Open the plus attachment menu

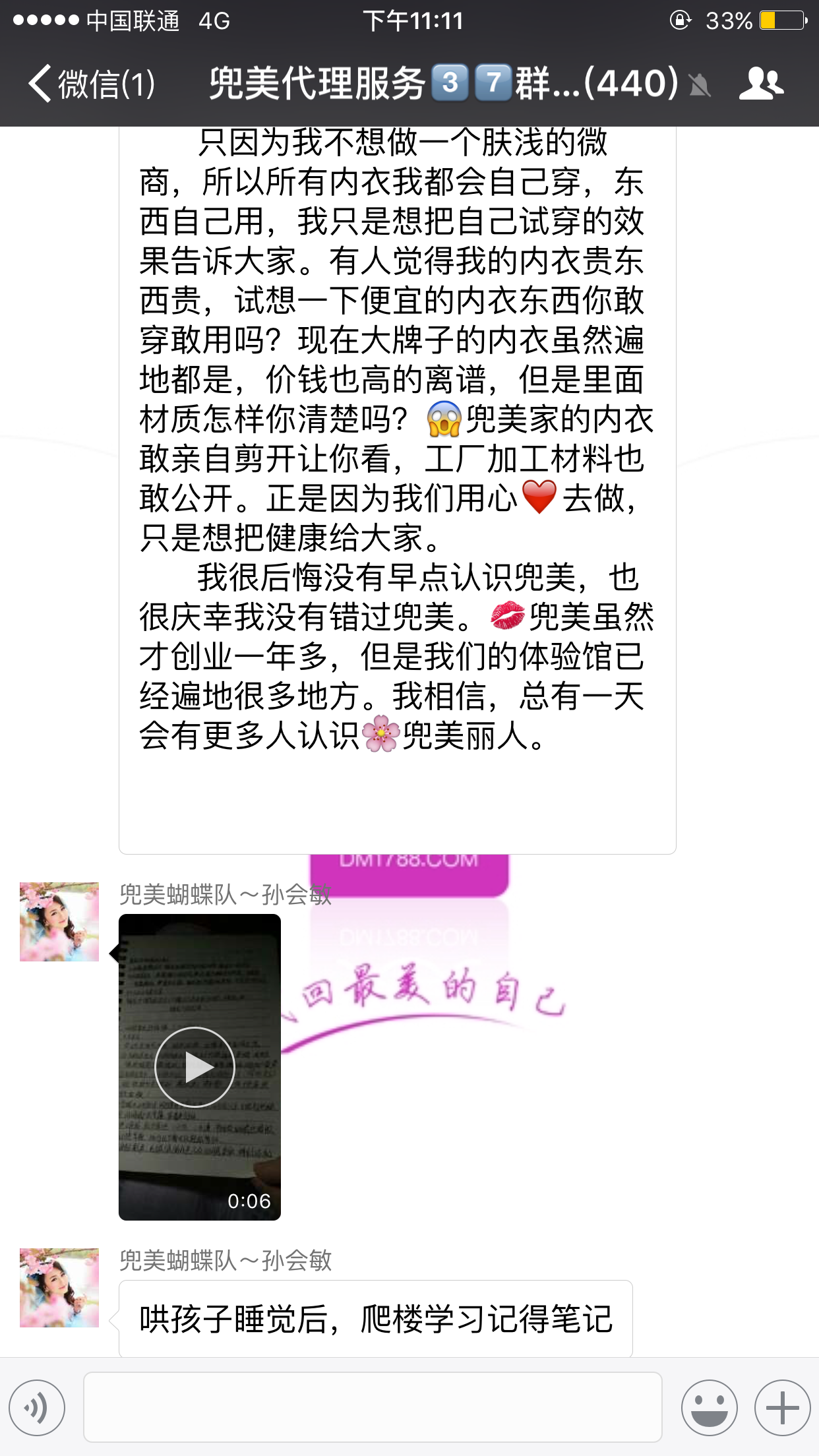tap(782, 1408)
